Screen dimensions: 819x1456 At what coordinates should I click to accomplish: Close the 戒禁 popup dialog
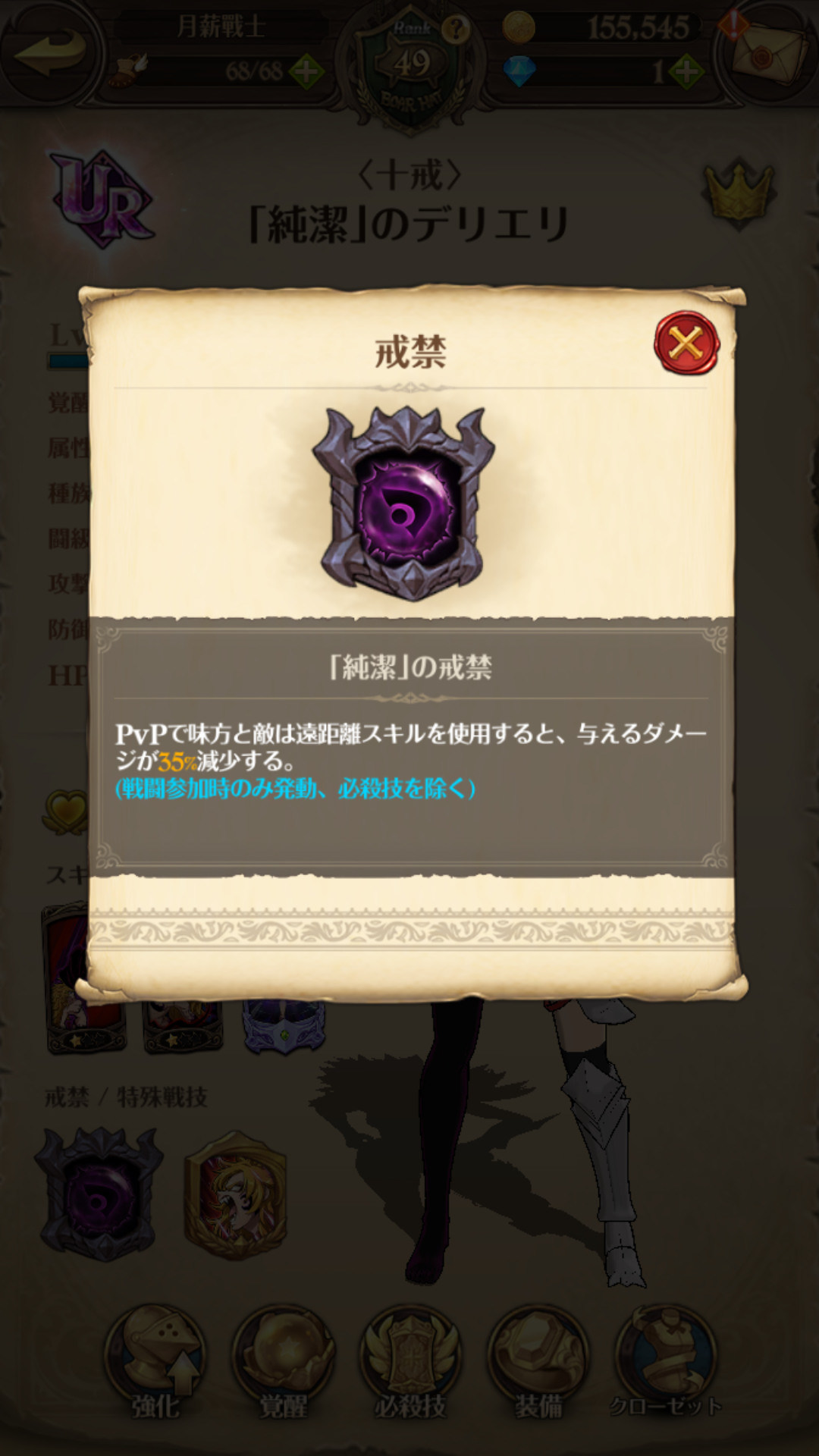coord(686,344)
